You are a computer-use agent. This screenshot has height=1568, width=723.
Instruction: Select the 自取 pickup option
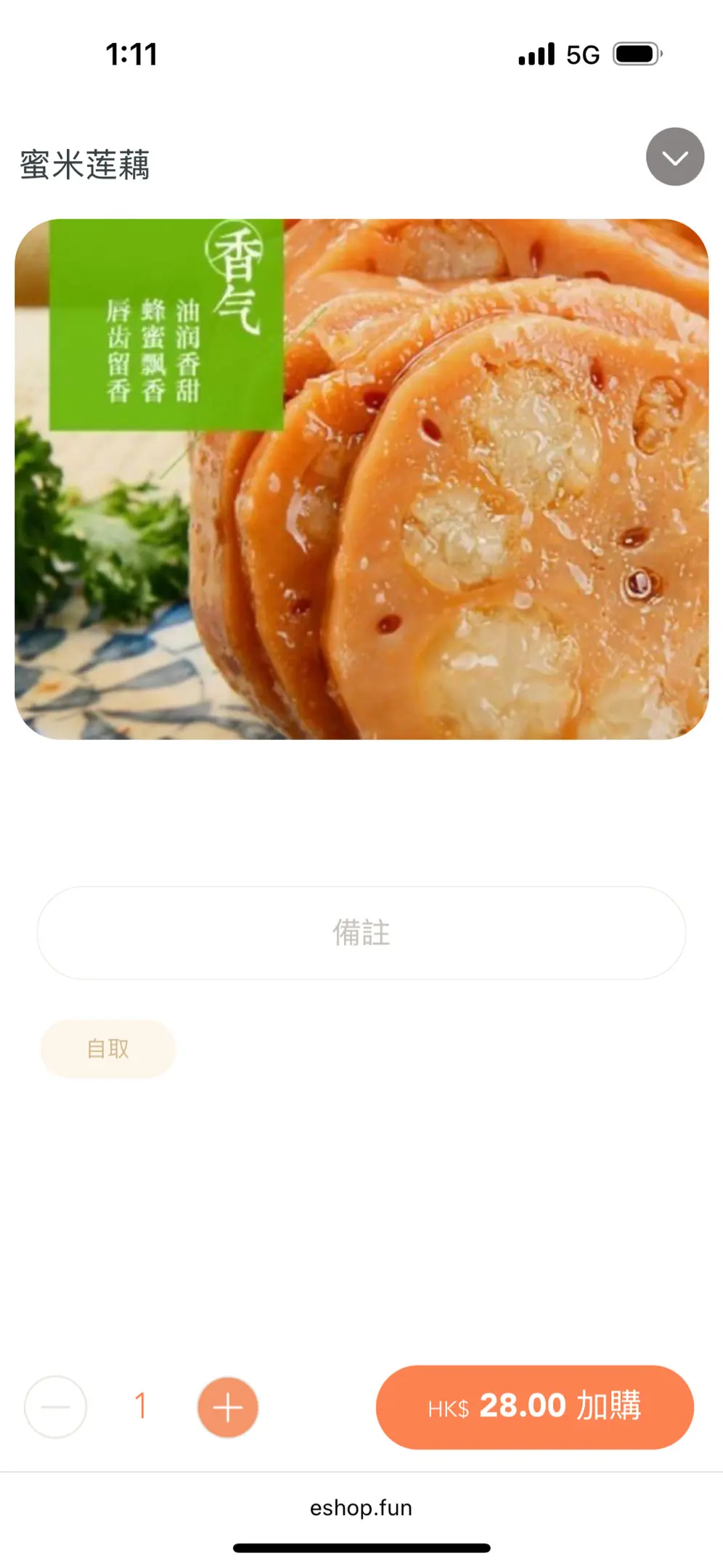pos(107,1048)
